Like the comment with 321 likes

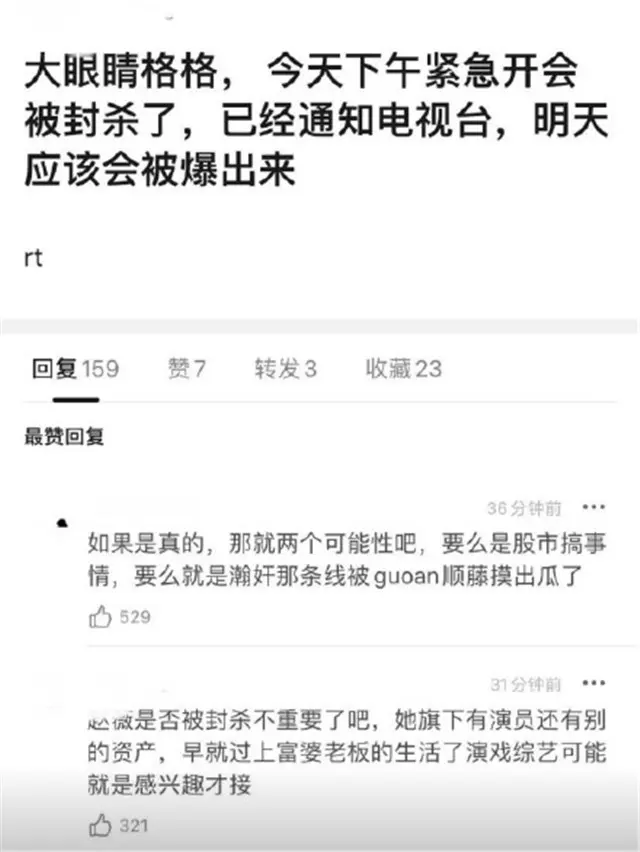(101, 826)
